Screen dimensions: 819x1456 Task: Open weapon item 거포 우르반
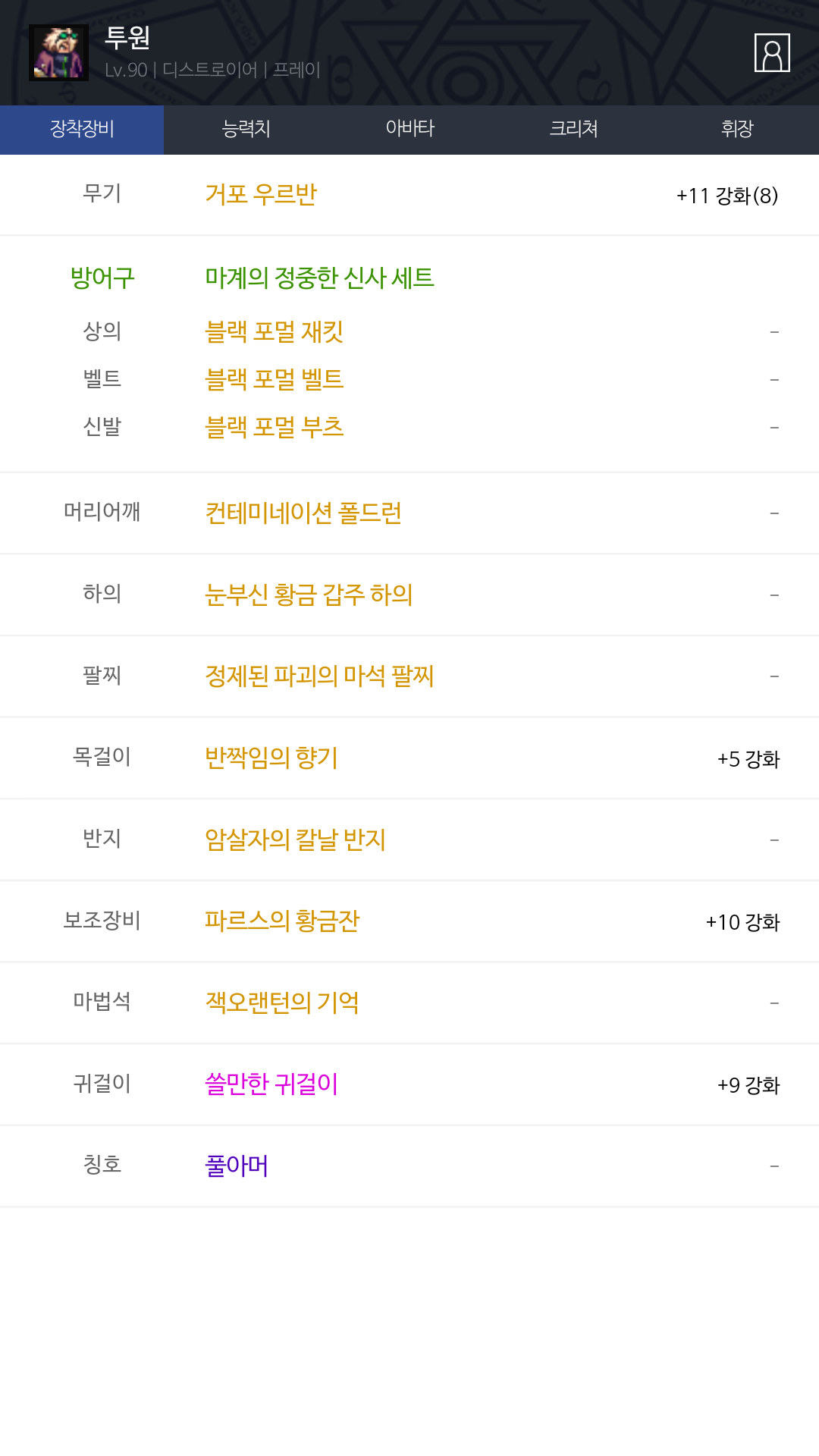click(x=261, y=195)
